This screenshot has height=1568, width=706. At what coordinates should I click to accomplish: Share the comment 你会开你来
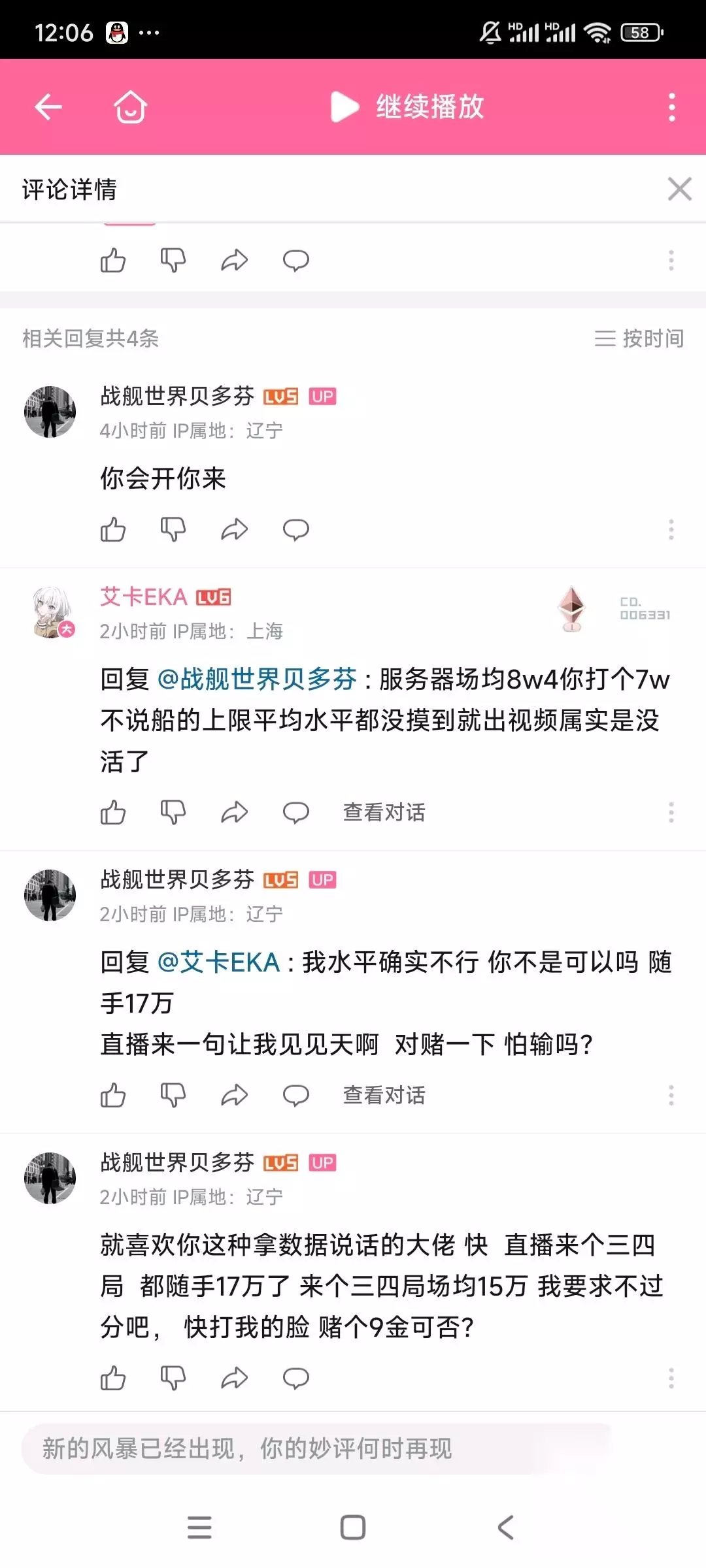pyautogui.click(x=234, y=530)
